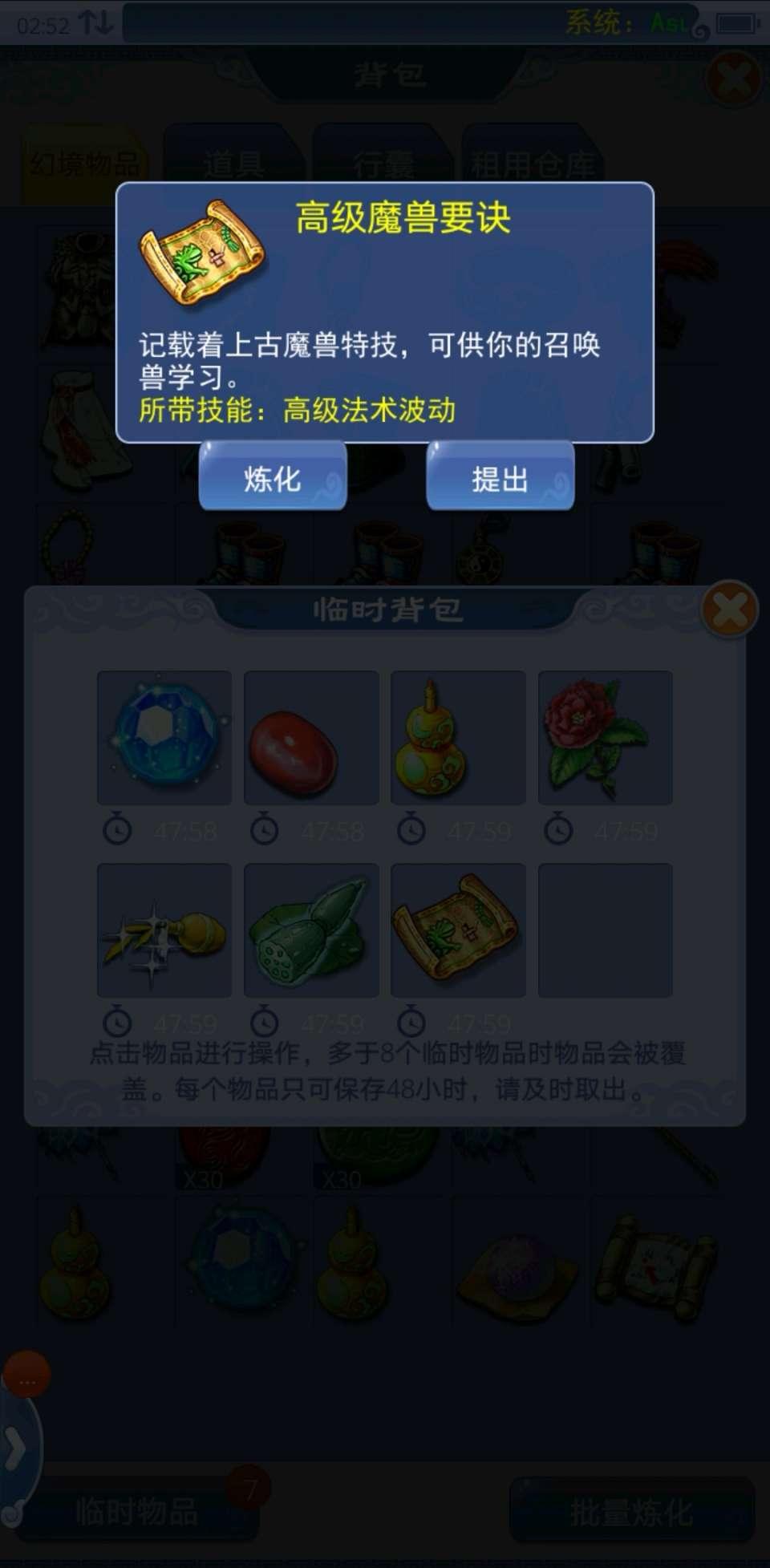Image resolution: width=770 pixels, height=1568 pixels.
Task: Close the 临时背包 panel
Action: pos(729,609)
